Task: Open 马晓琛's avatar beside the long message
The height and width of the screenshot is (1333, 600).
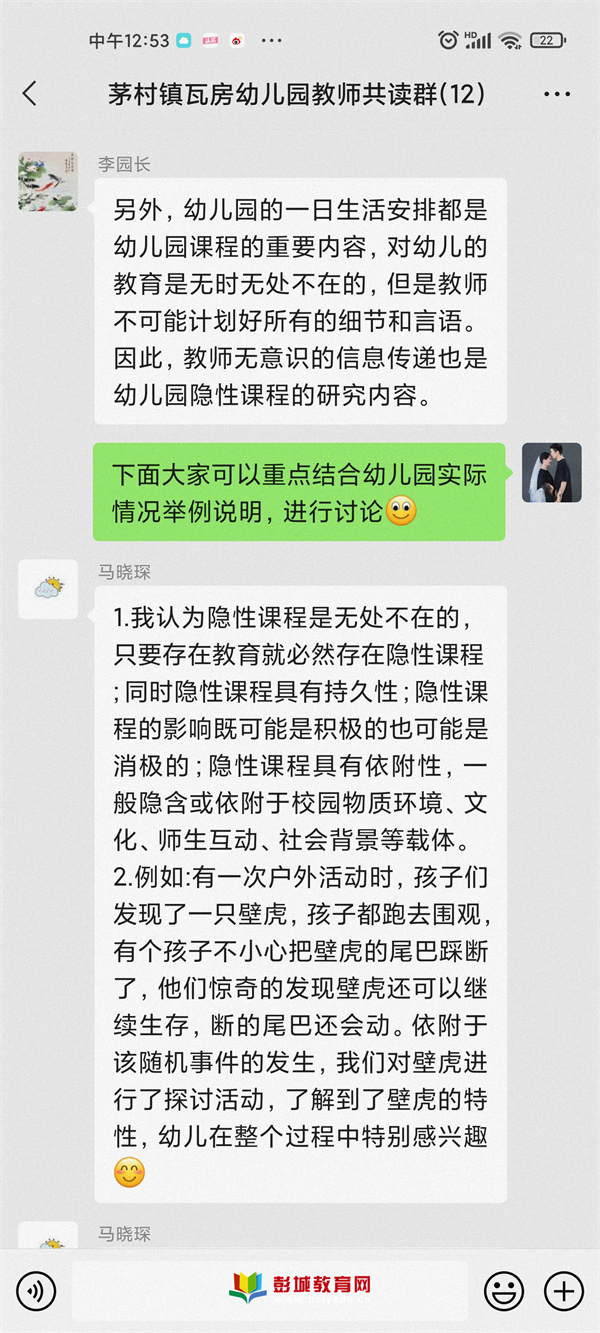Action: (x=47, y=589)
